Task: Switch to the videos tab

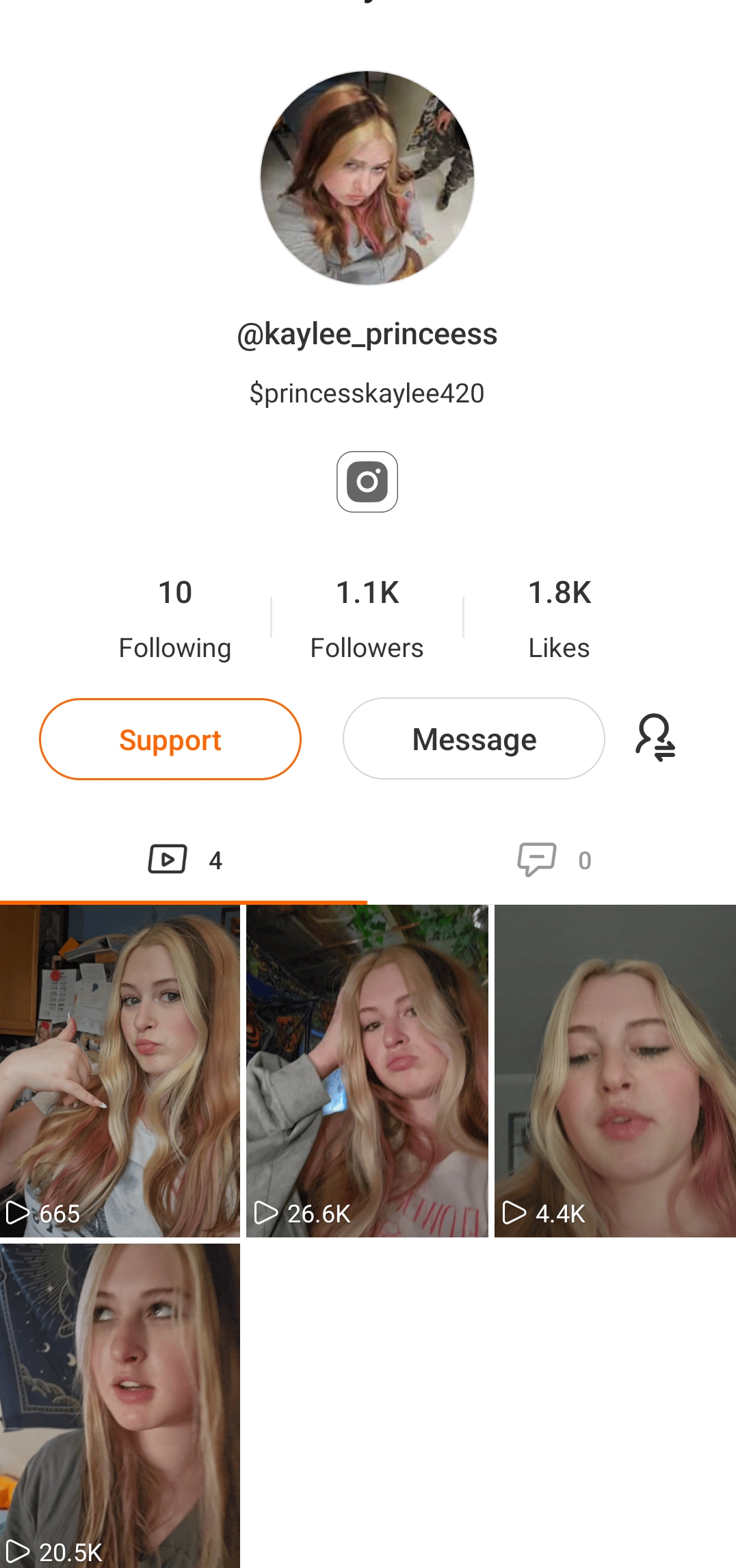Action: click(183, 860)
